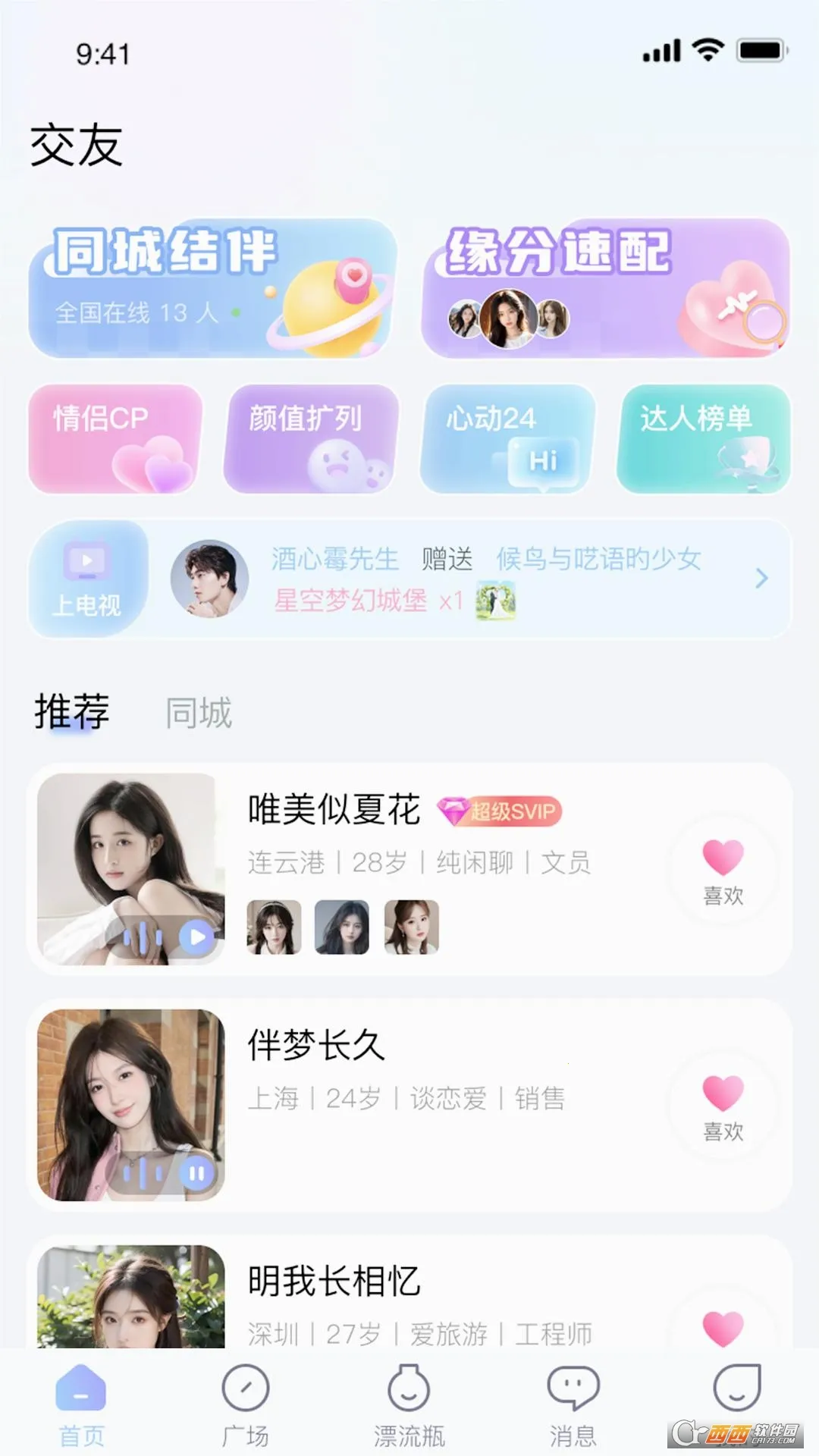
Task: Select the 首页 home icon in bottom navigation
Action: [82, 1403]
